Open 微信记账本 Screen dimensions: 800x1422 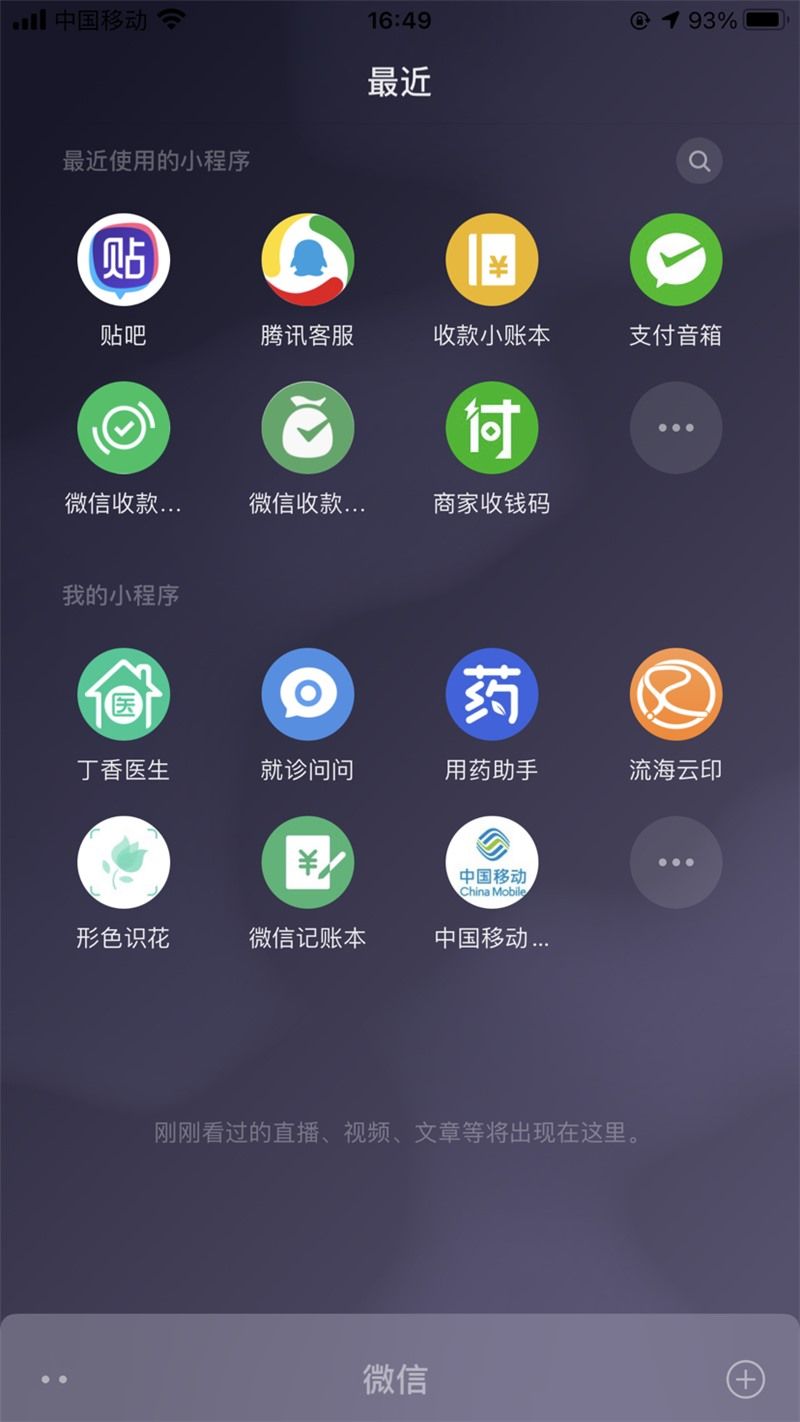[307, 862]
